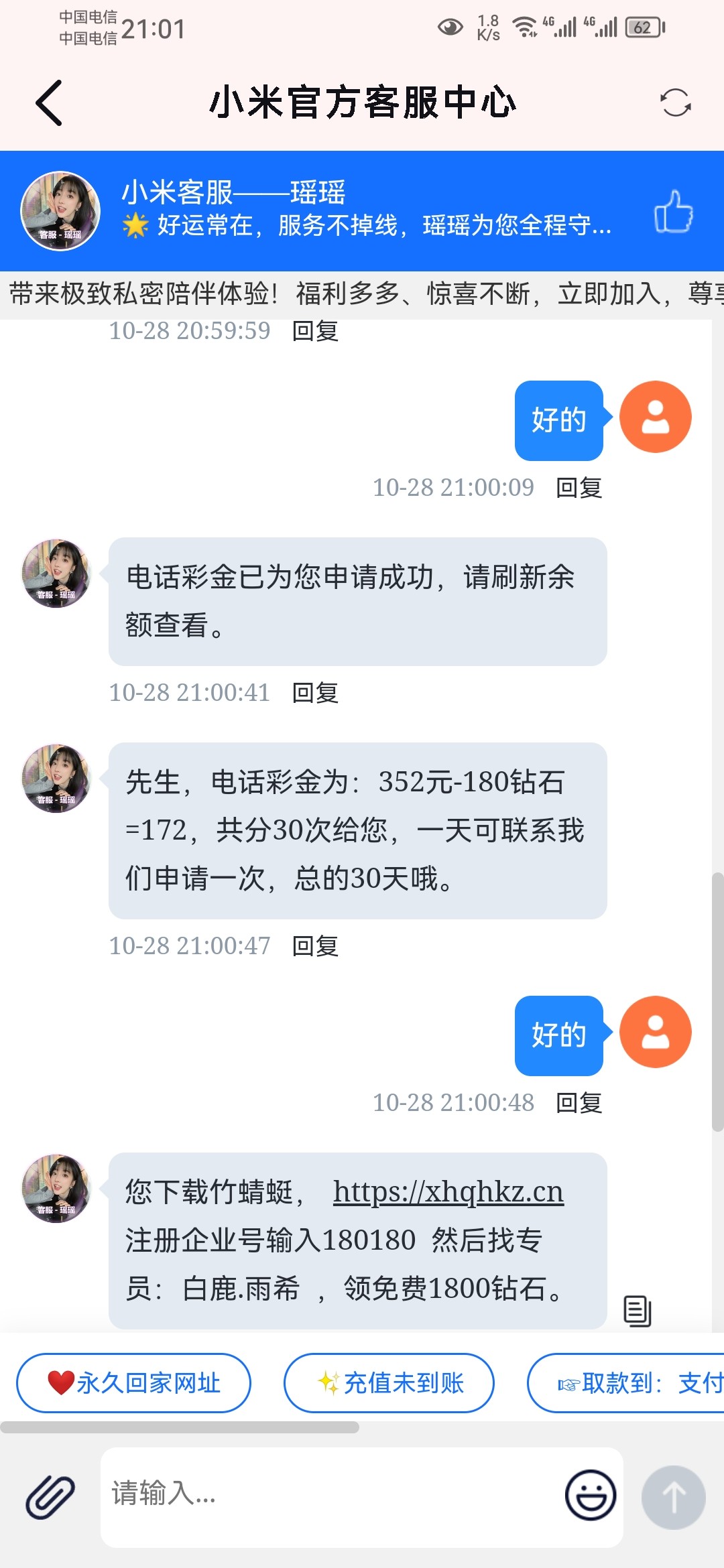Reply to the 21:00:47 message

(x=315, y=946)
